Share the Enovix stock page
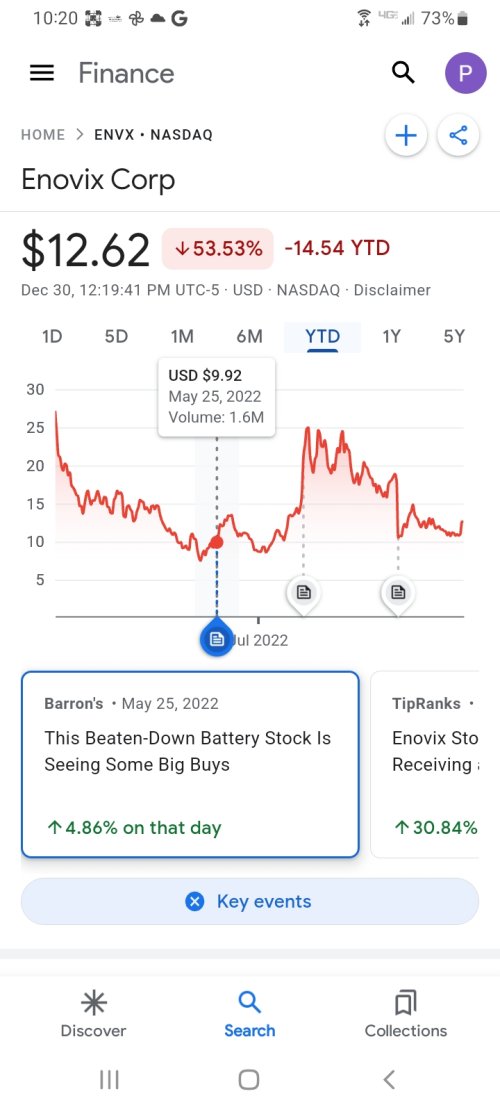This screenshot has height=1112, width=500. [459, 135]
